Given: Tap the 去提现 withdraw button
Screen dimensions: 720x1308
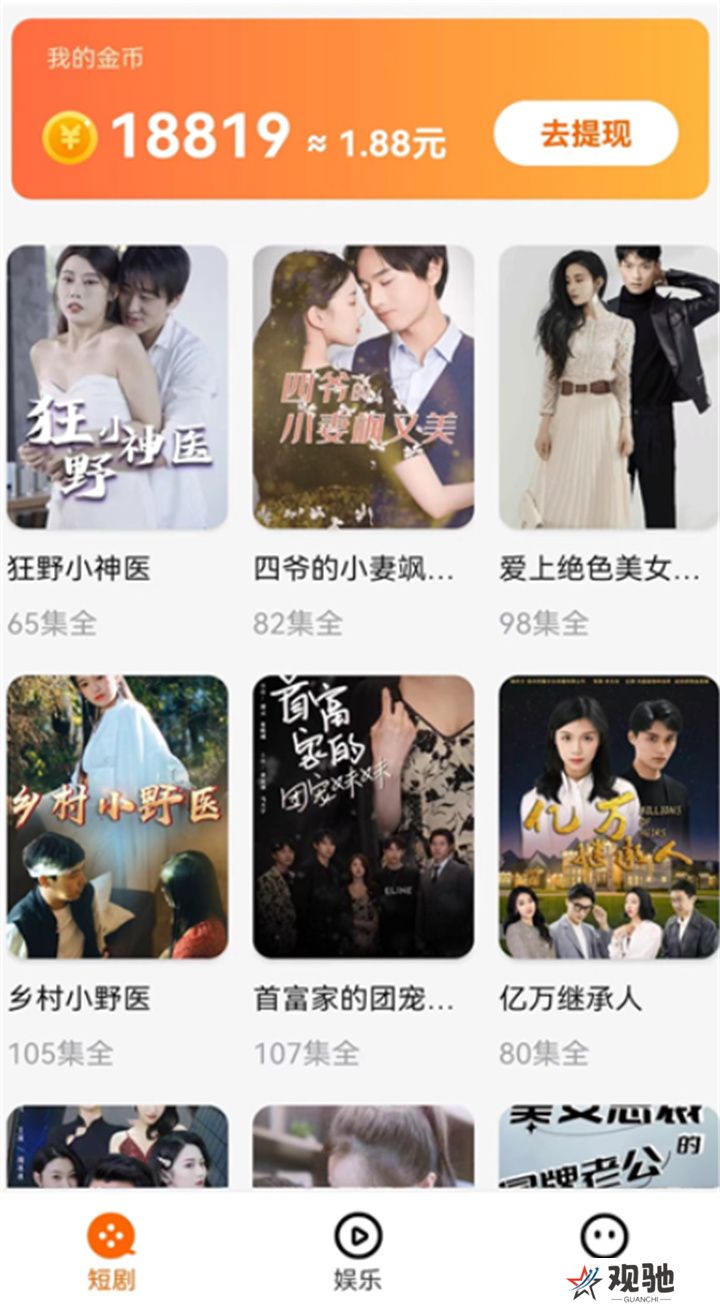Looking at the screenshot, I should click(x=586, y=133).
